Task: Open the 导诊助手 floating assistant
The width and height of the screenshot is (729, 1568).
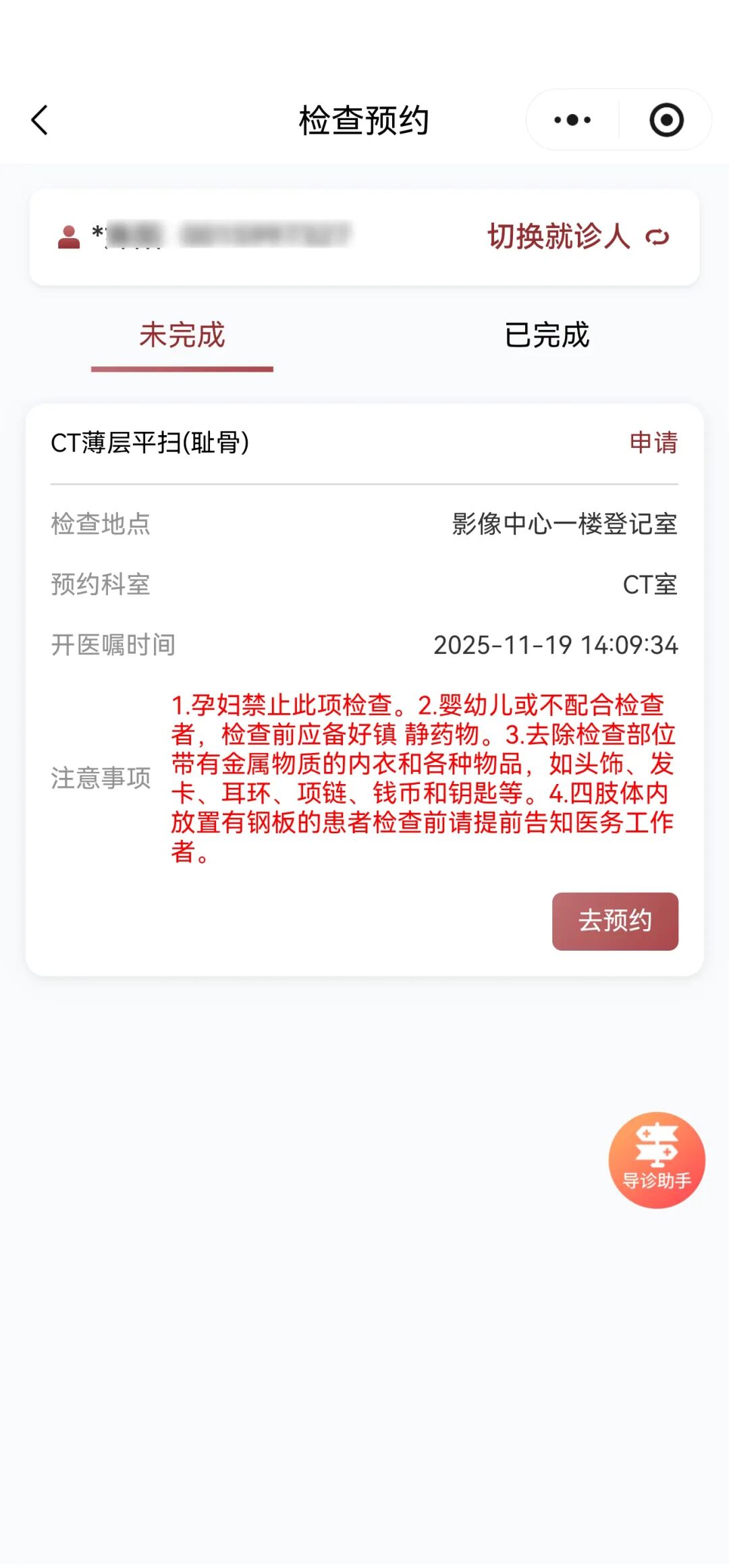Action: pyautogui.click(x=657, y=1160)
